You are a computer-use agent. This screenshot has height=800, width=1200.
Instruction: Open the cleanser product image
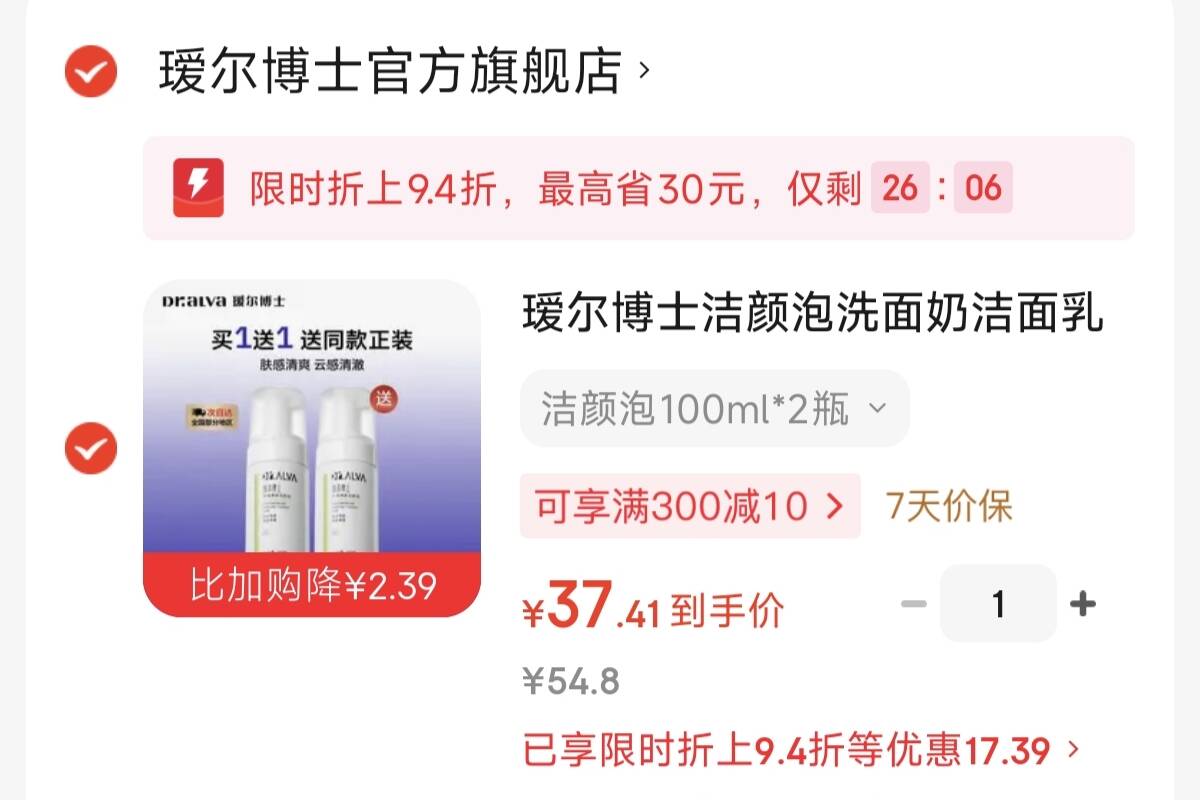point(312,448)
